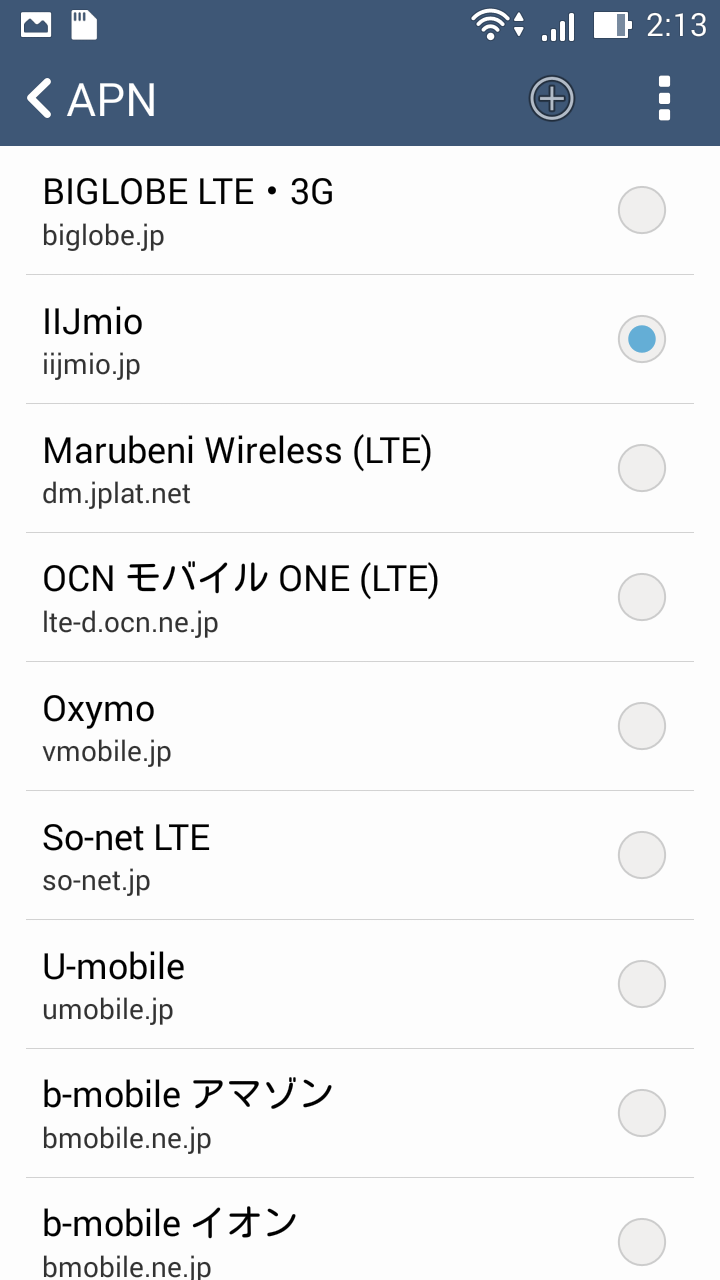Screen dimensions: 720x1280
Task: Open the overflow menu
Action: coord(664,99)
